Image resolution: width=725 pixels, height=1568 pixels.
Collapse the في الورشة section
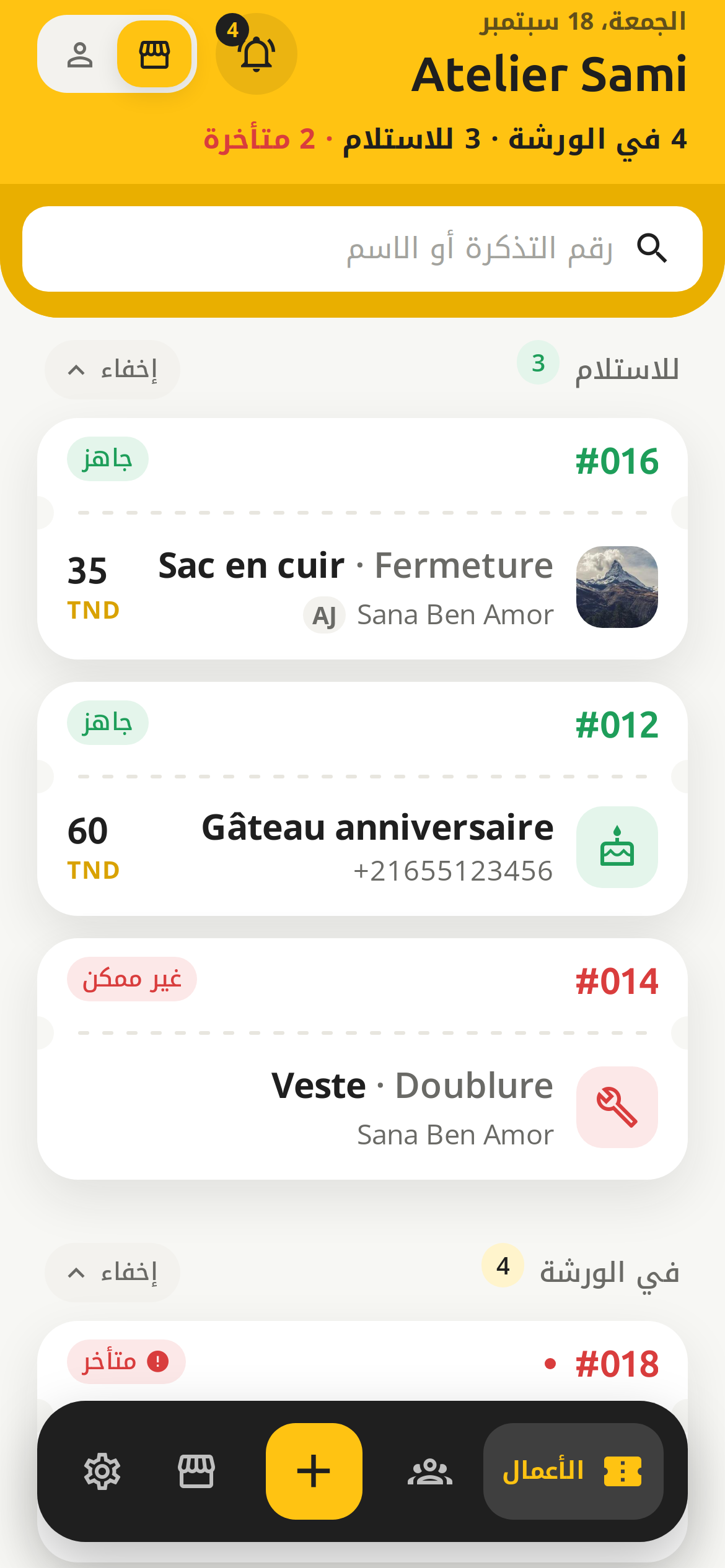[112, 1273]
